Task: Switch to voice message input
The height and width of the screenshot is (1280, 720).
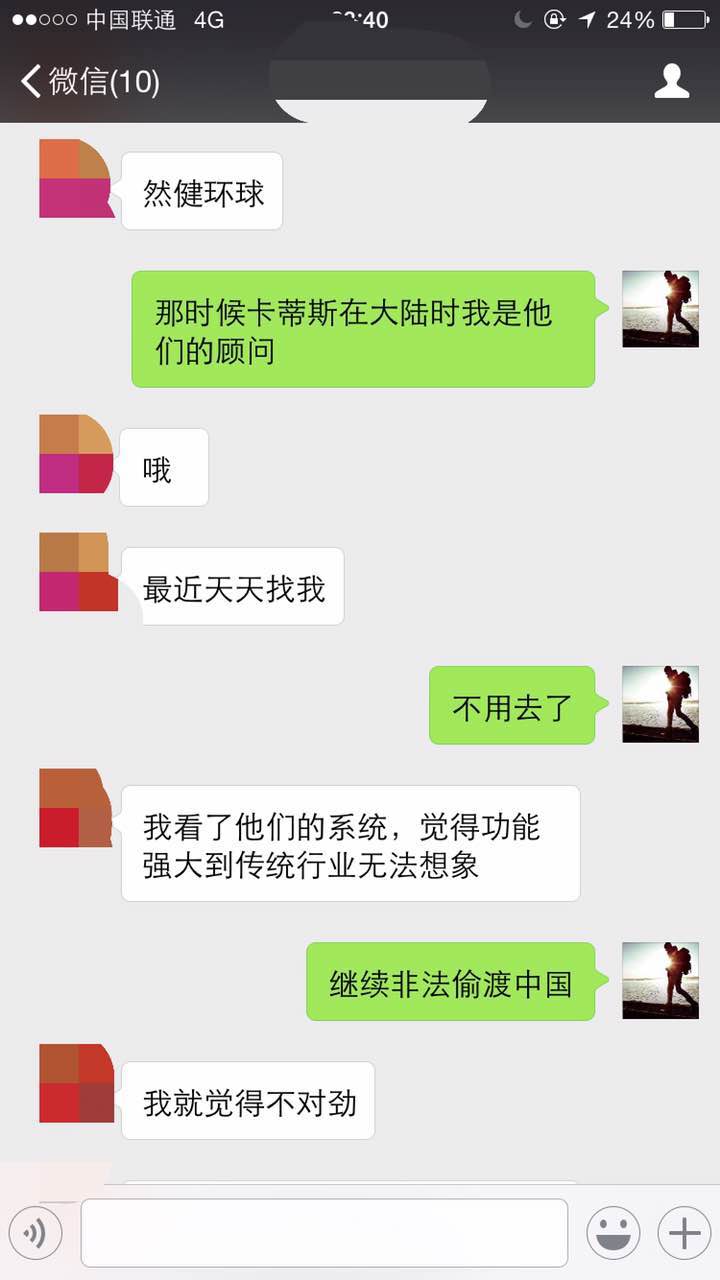Action: [36, 1233]
